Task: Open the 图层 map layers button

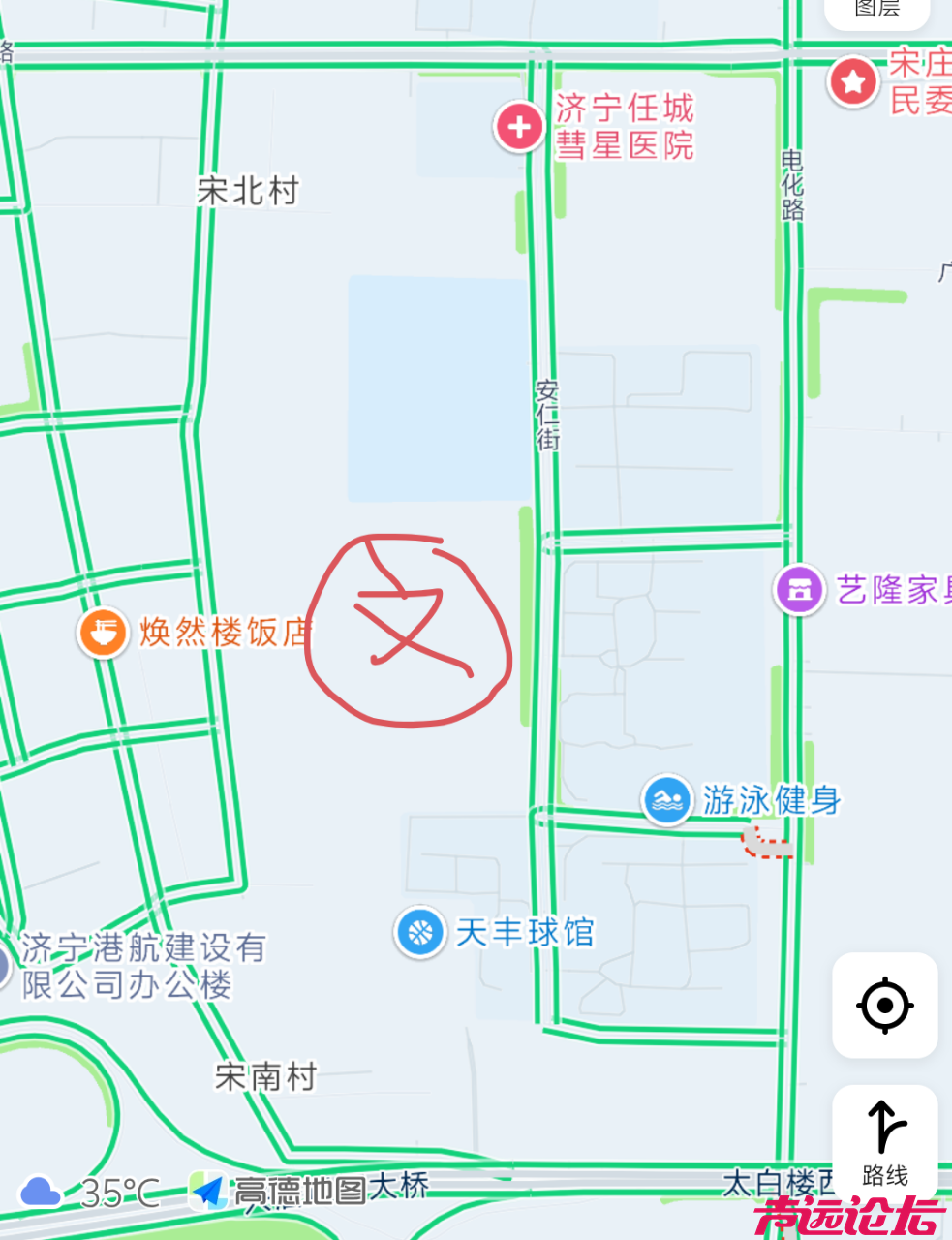Action: click(x=877, y=10)
